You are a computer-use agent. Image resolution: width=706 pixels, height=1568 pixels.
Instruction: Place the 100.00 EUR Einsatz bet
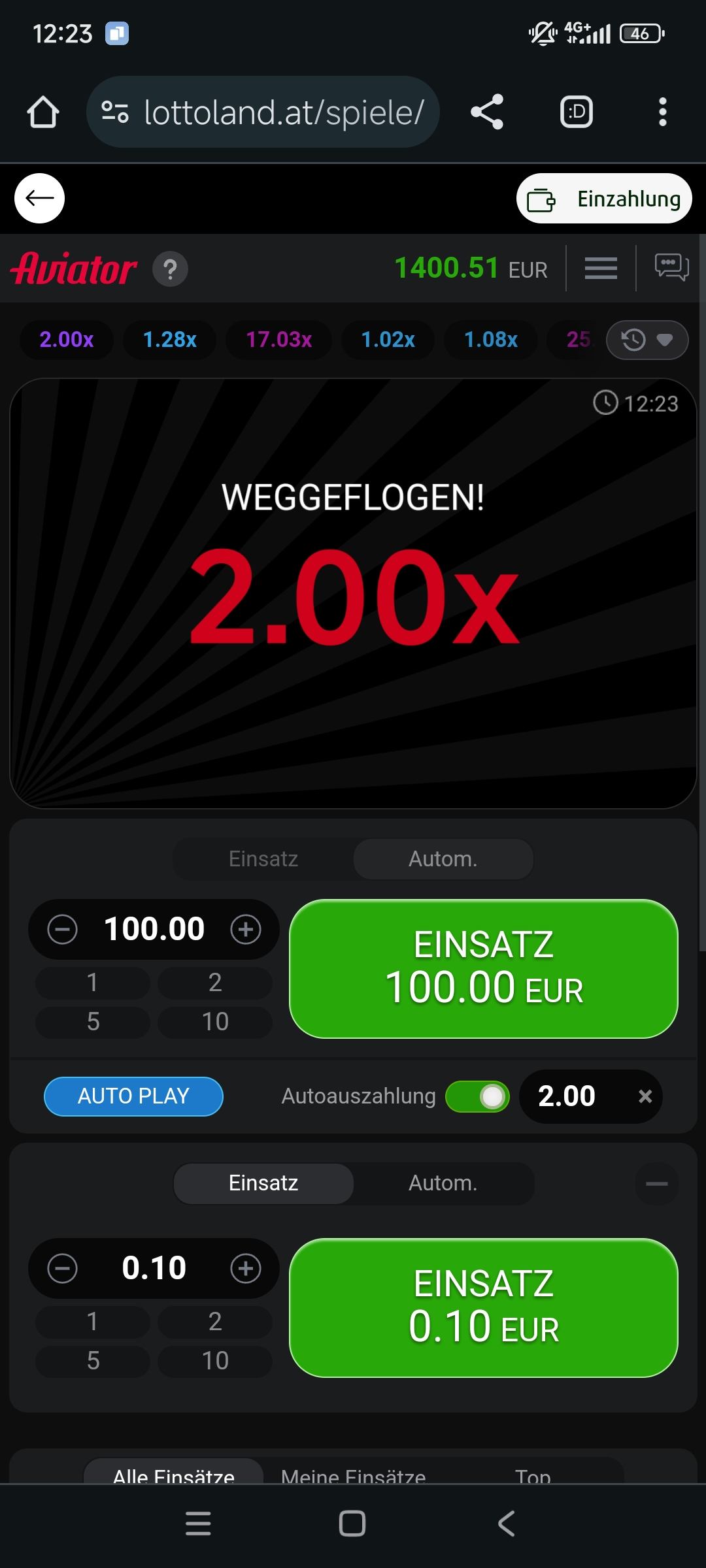[483, 968]
